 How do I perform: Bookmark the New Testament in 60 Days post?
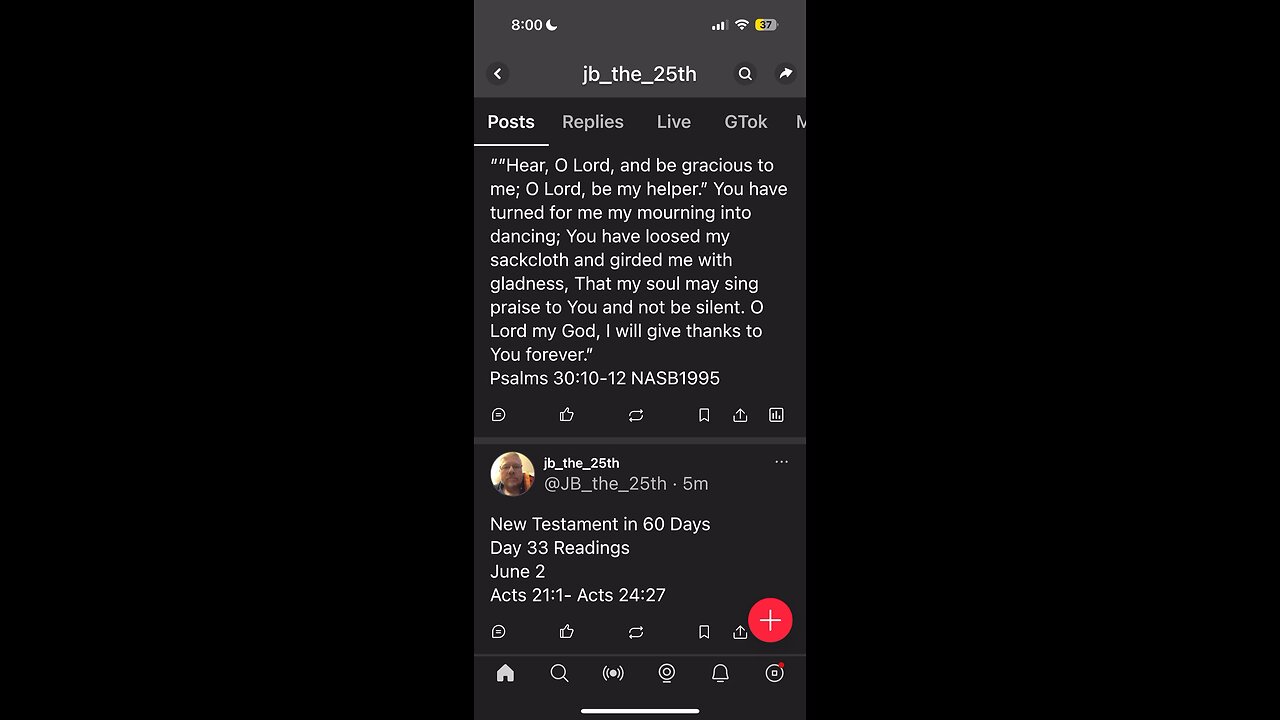(704, 632)
